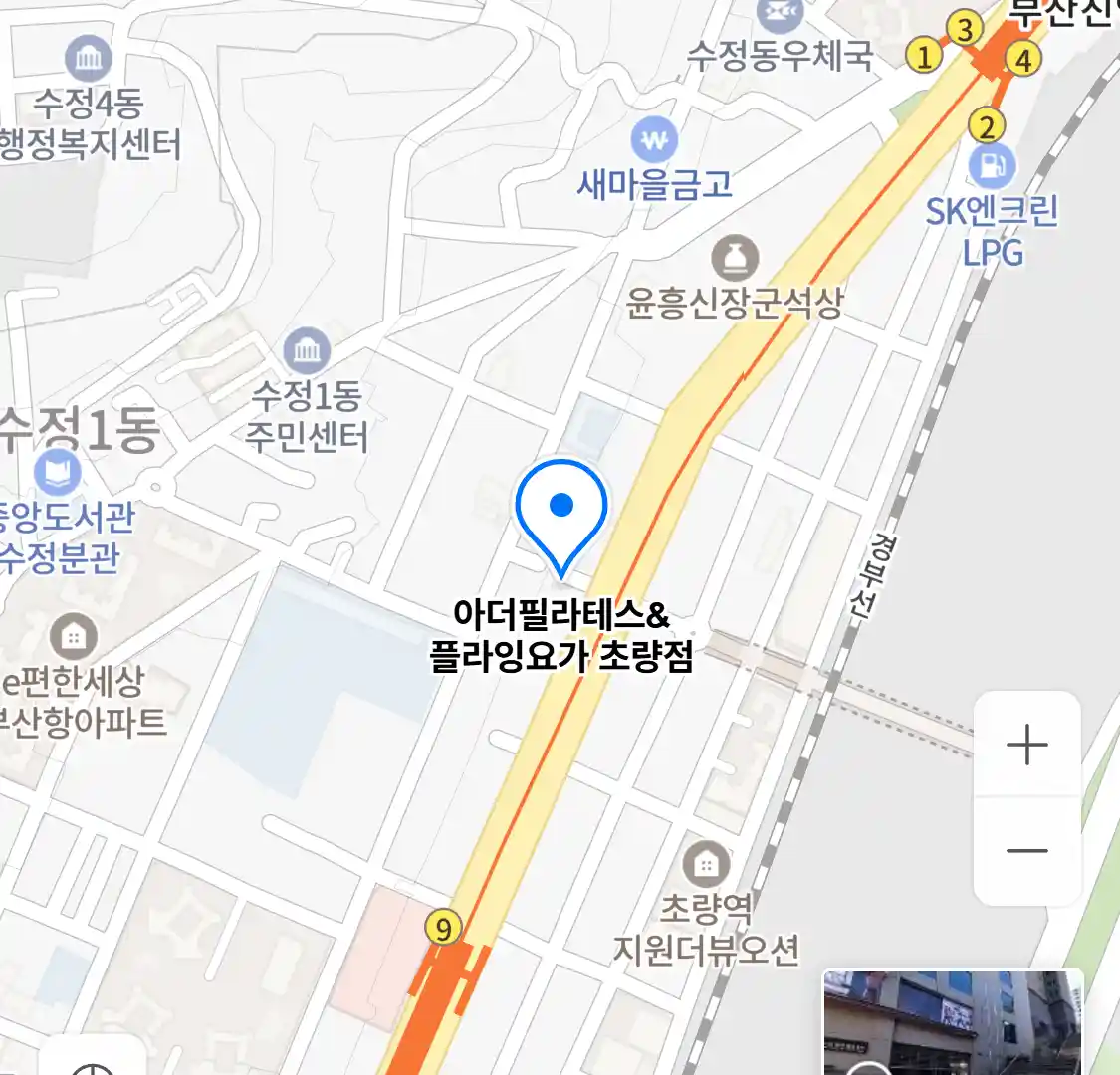Select e편한세상 부산항아파트 marker
Viewport: 1120px width, 1075px height.
pyautogui.click(x=72, y=636)
